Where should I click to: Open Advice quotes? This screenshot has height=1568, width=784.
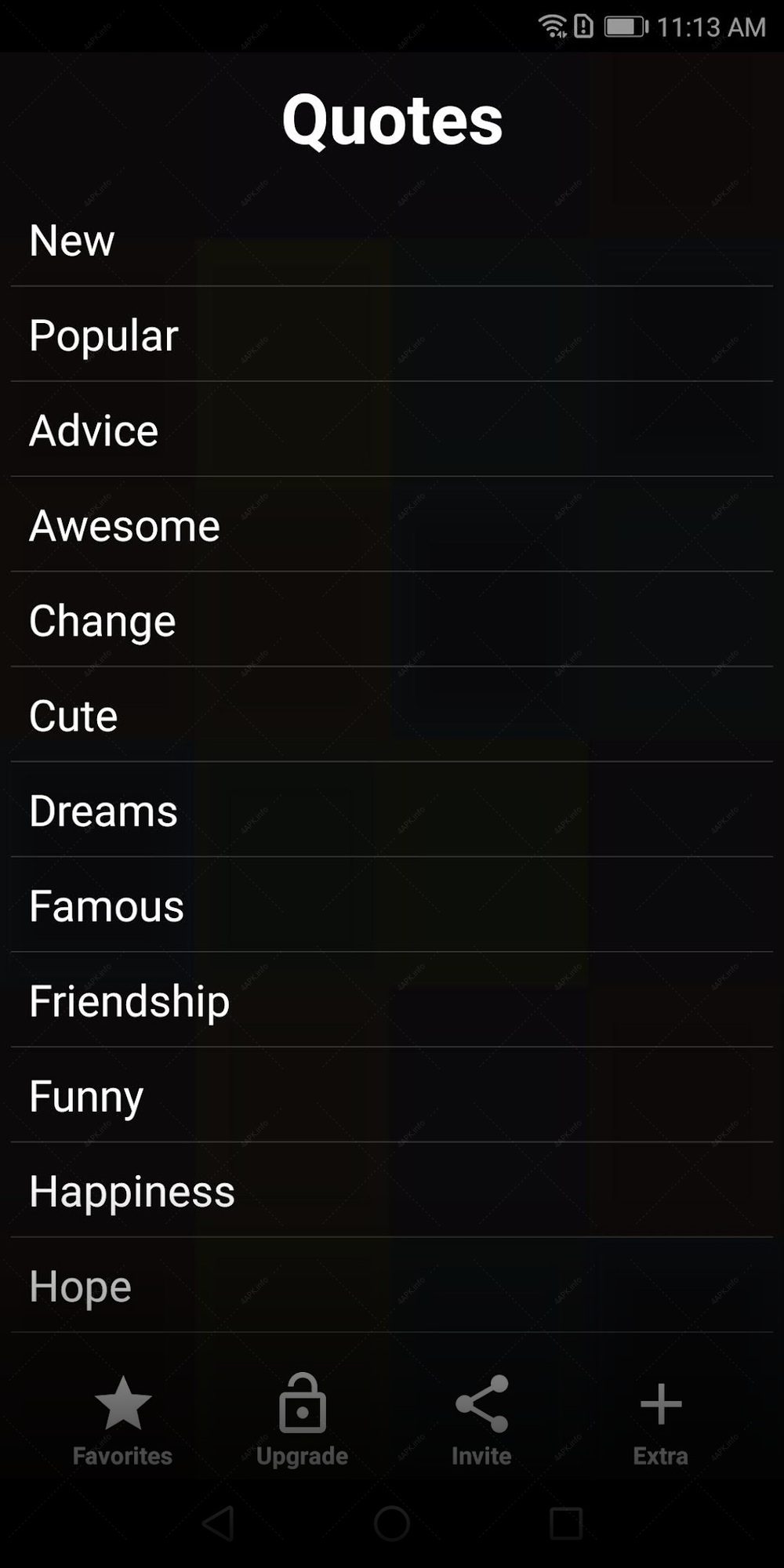(392, 430)
